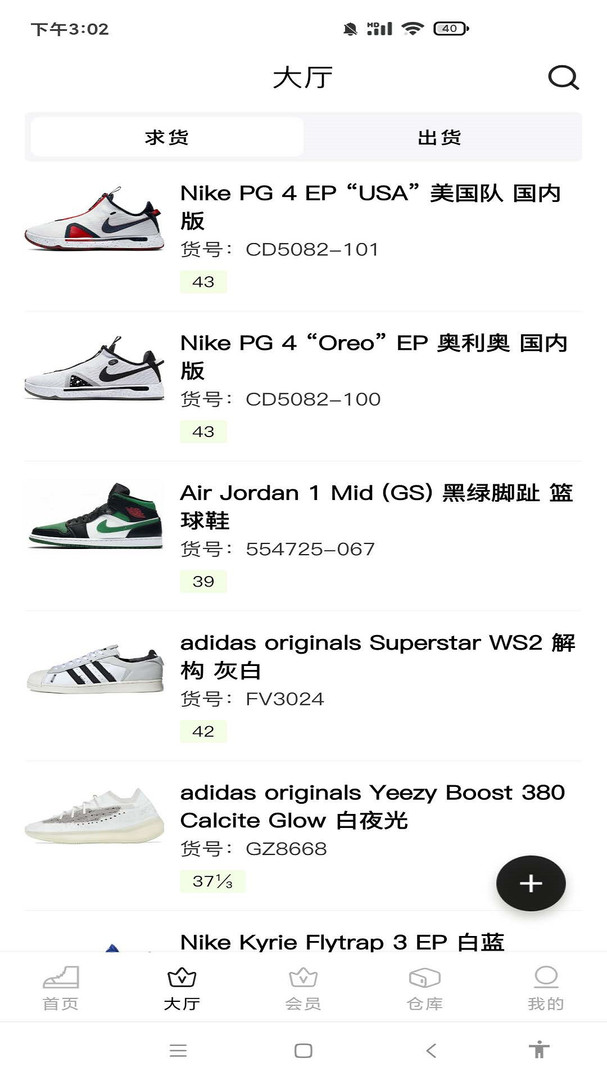Select the 求货 segment
This screenshot has height=1080, width=607.
pos(167,137)
